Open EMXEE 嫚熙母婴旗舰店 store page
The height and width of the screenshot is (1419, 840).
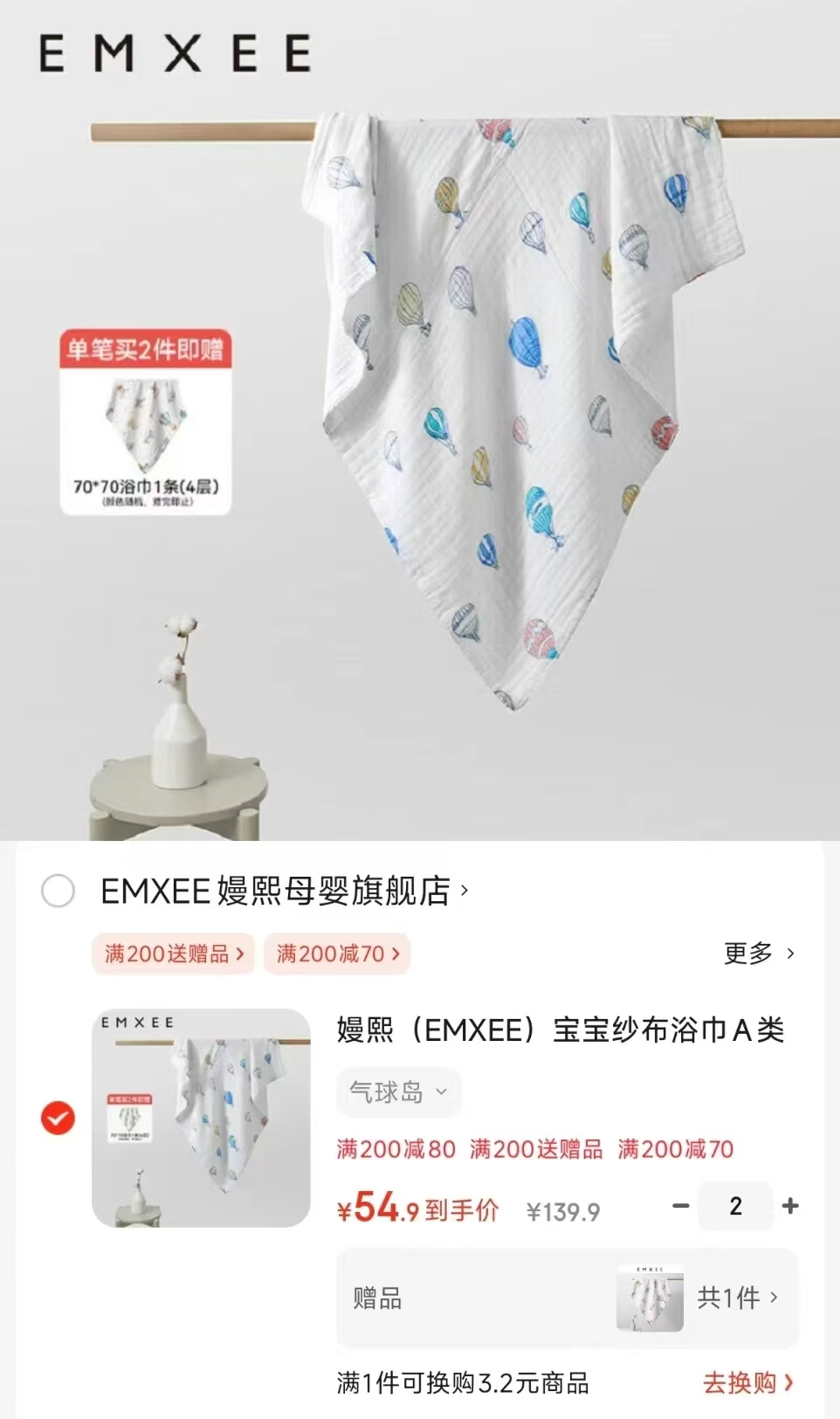click(279, 892)
